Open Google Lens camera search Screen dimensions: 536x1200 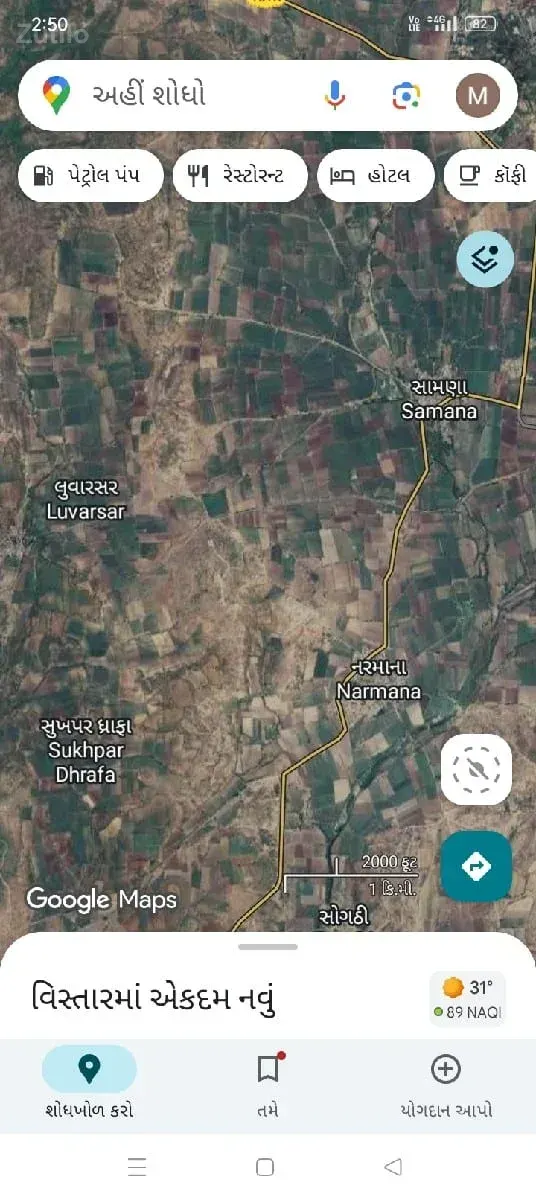tap(405, 96)
